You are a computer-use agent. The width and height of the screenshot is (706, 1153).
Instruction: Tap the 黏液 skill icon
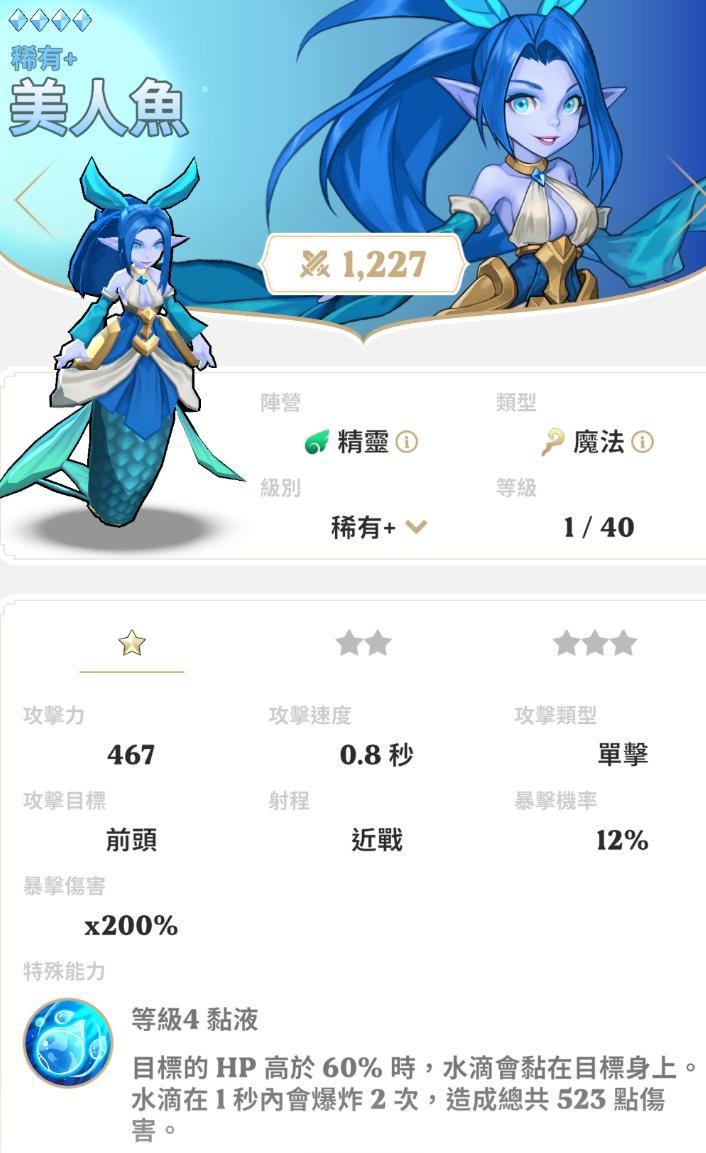68,1044
